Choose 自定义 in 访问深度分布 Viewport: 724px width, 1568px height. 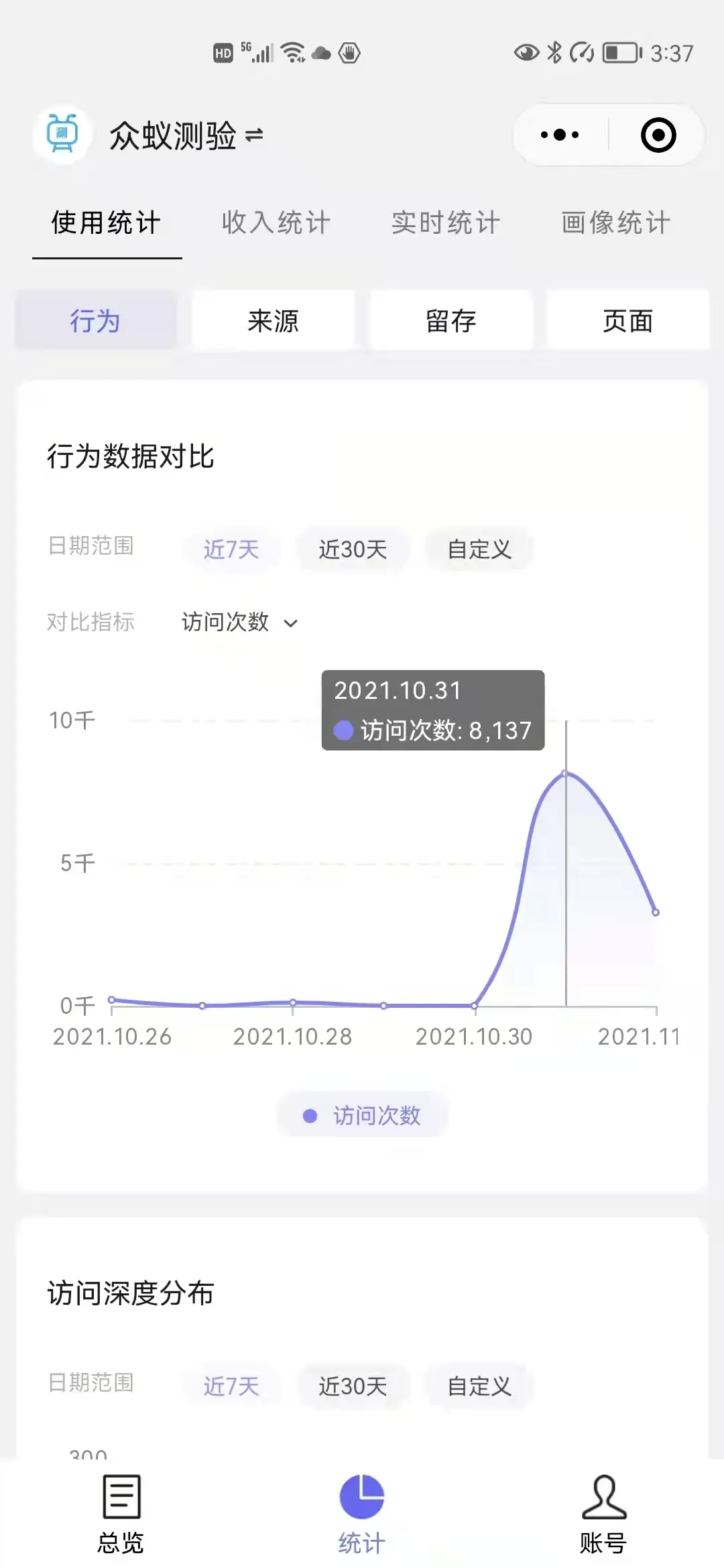pyautogui.click(x=479, y=1386)
